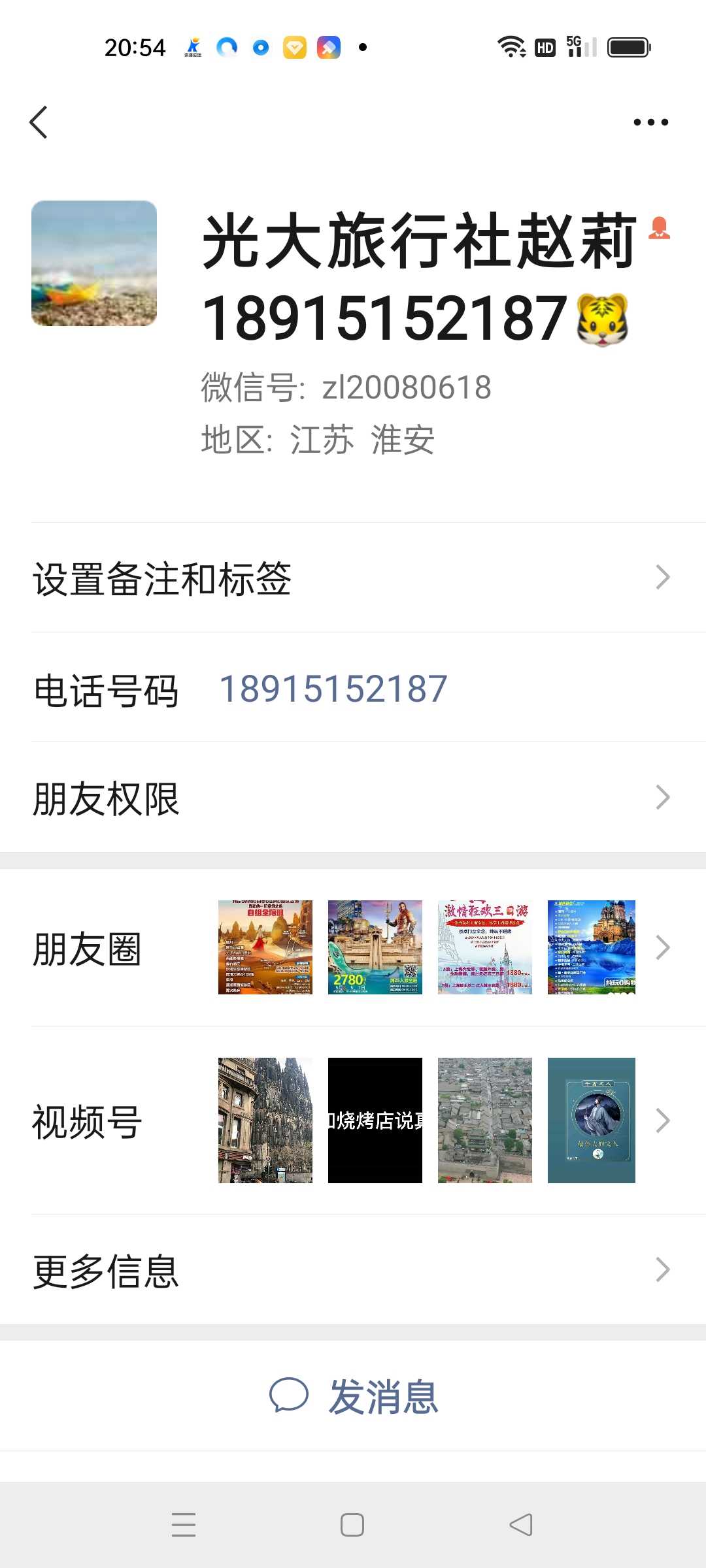This screenshot has width=706, height=1568.
Task: Tap the phone number 18915152187
Action: point(333,689)
